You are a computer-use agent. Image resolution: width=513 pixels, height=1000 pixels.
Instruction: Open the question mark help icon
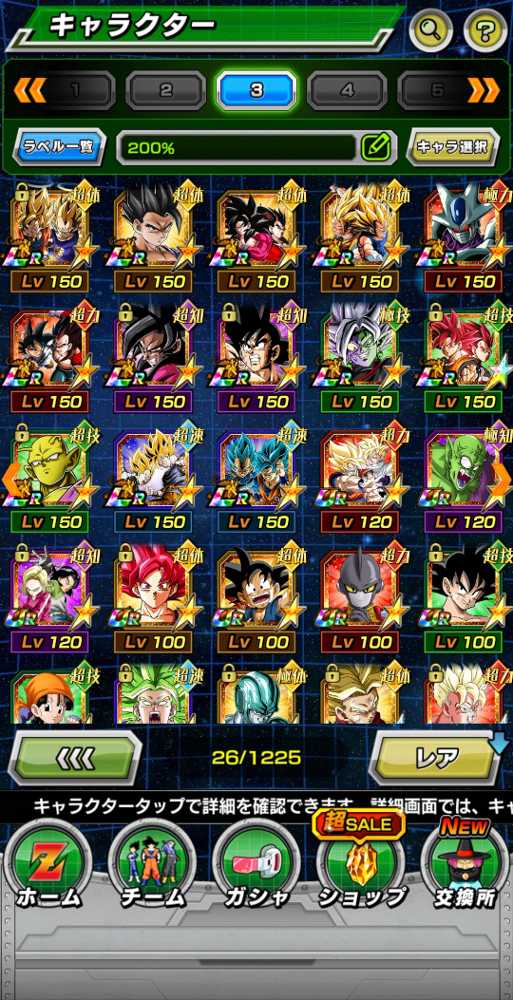(486, 30)
